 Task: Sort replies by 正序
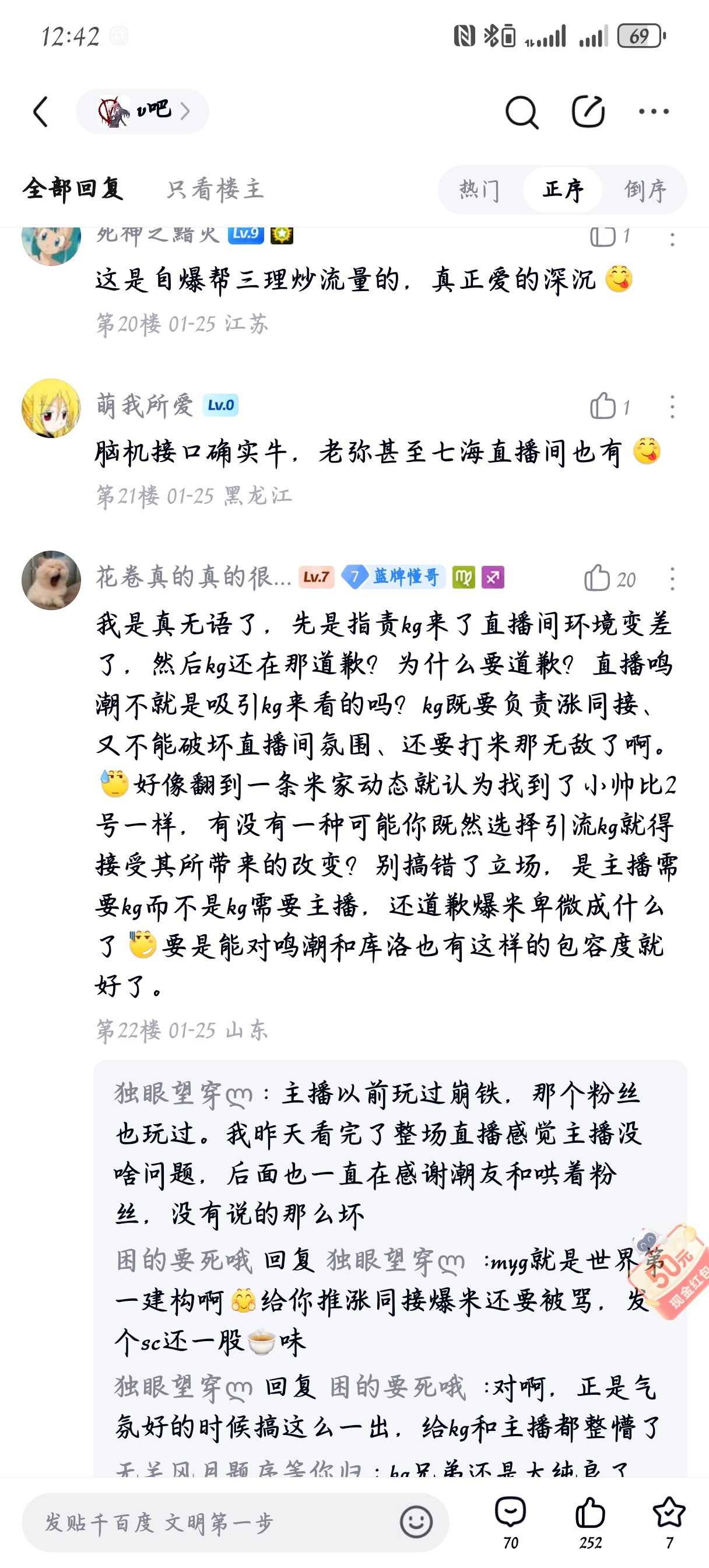coord(562,190)
